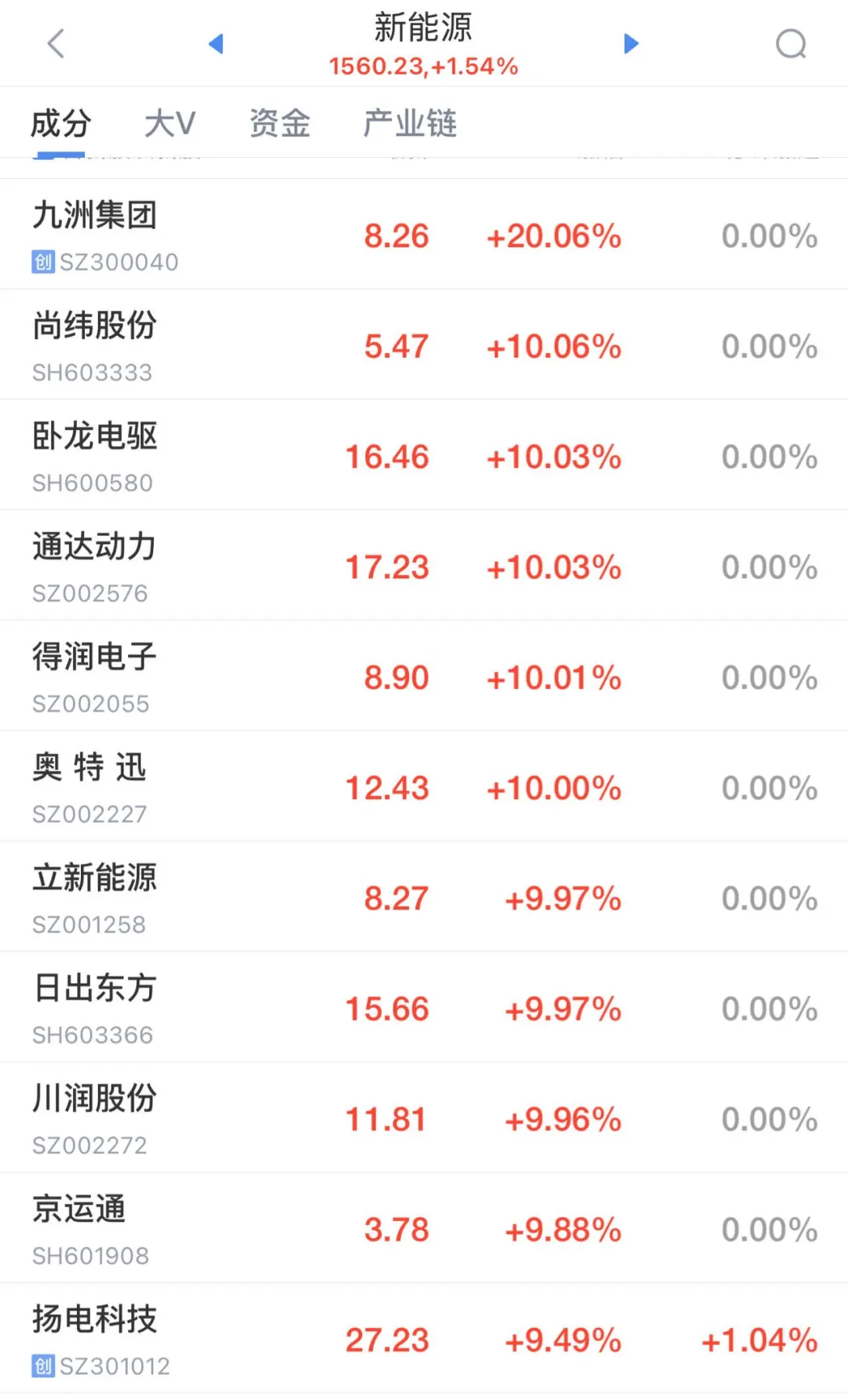Viewport: 848px width, 1400px height.
Task: Switch to the 资金 tab
Action: click(x=280, y=124)
